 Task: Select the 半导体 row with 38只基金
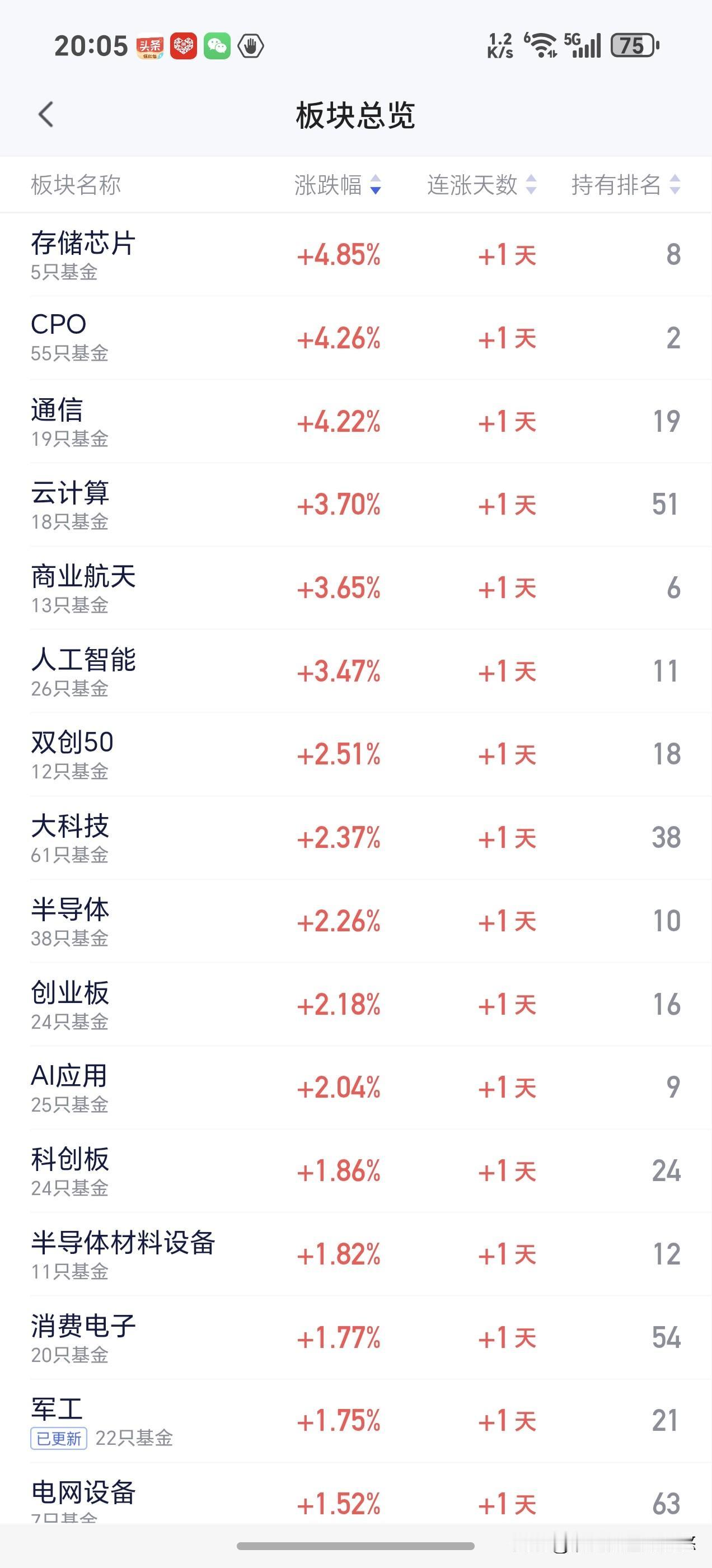pos(356,922)
